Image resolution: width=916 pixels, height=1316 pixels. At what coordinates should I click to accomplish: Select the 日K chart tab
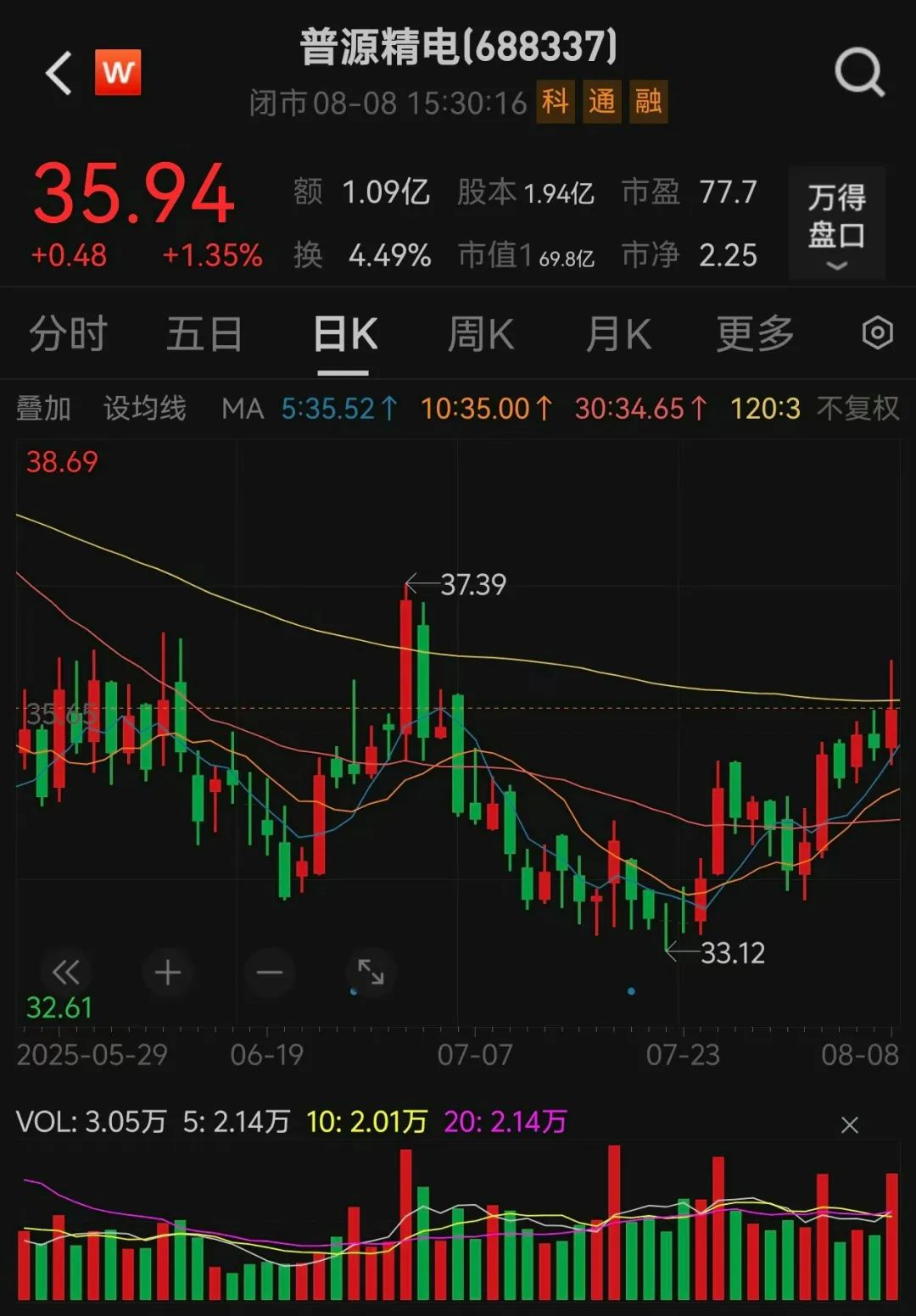pos(344,334)
